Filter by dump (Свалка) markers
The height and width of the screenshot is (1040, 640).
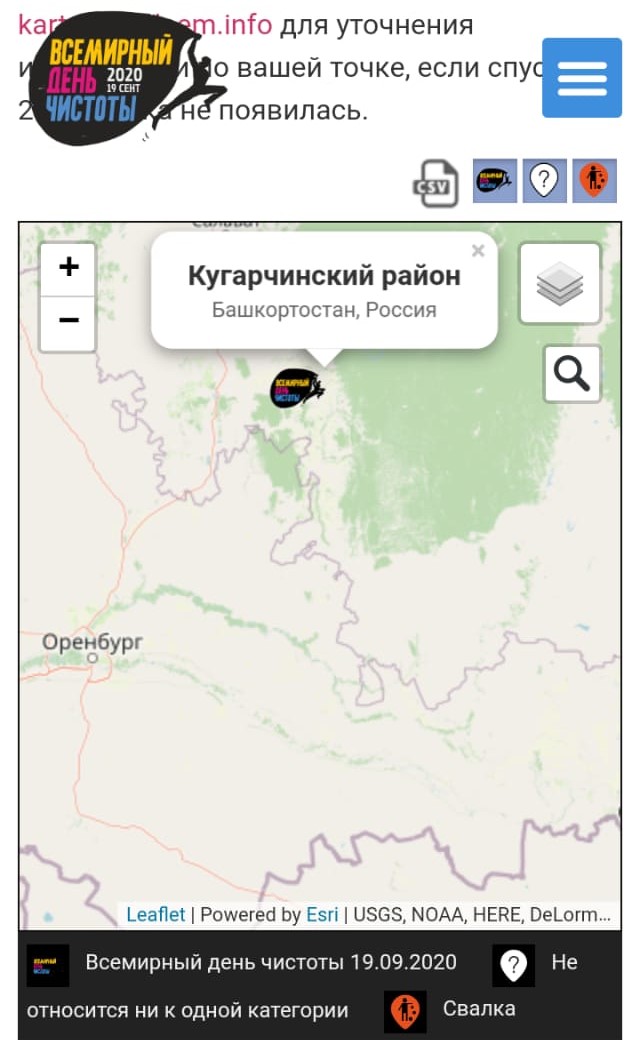point(595,180)
